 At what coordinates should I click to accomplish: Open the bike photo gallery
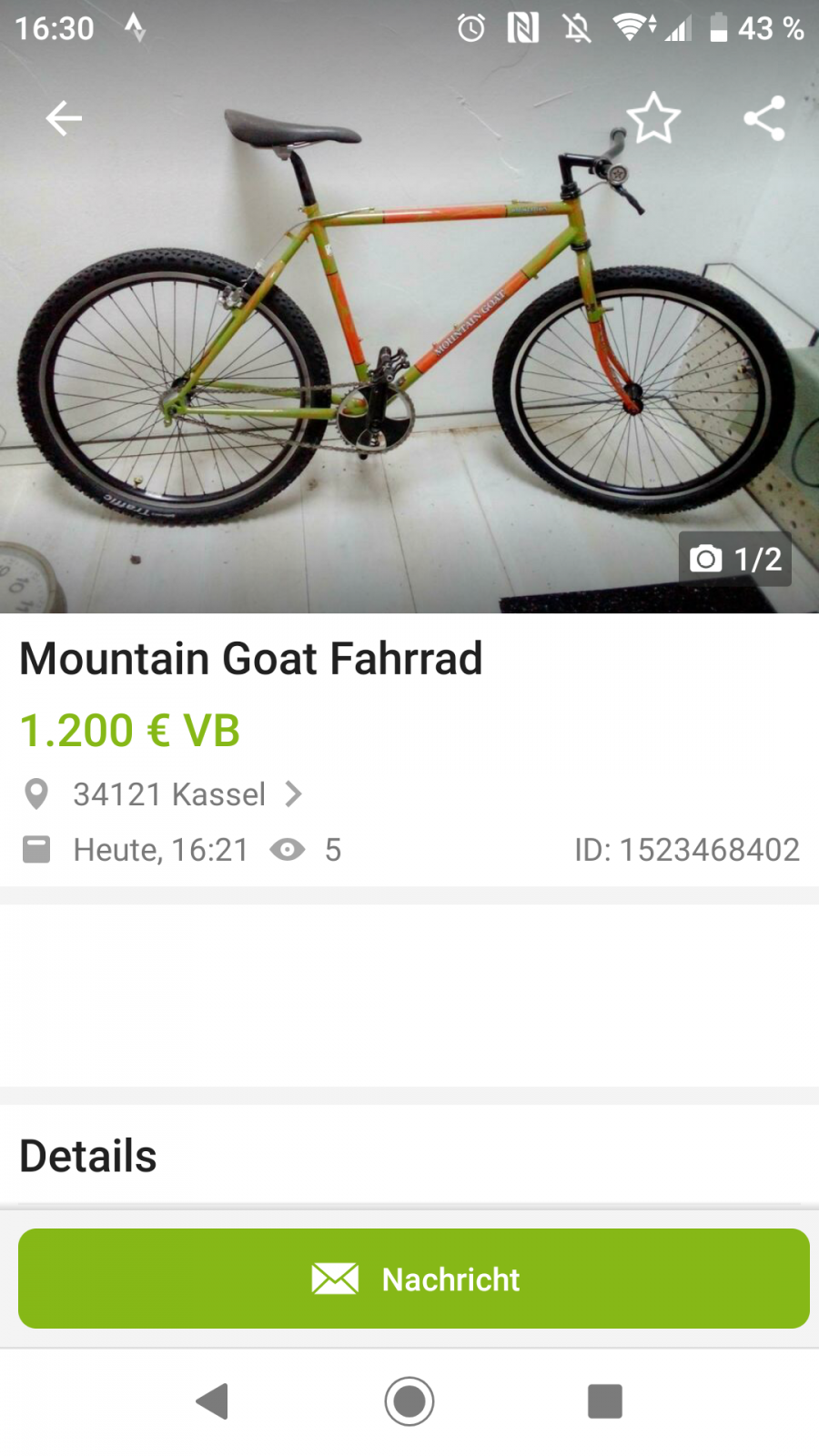pos(409,346)
